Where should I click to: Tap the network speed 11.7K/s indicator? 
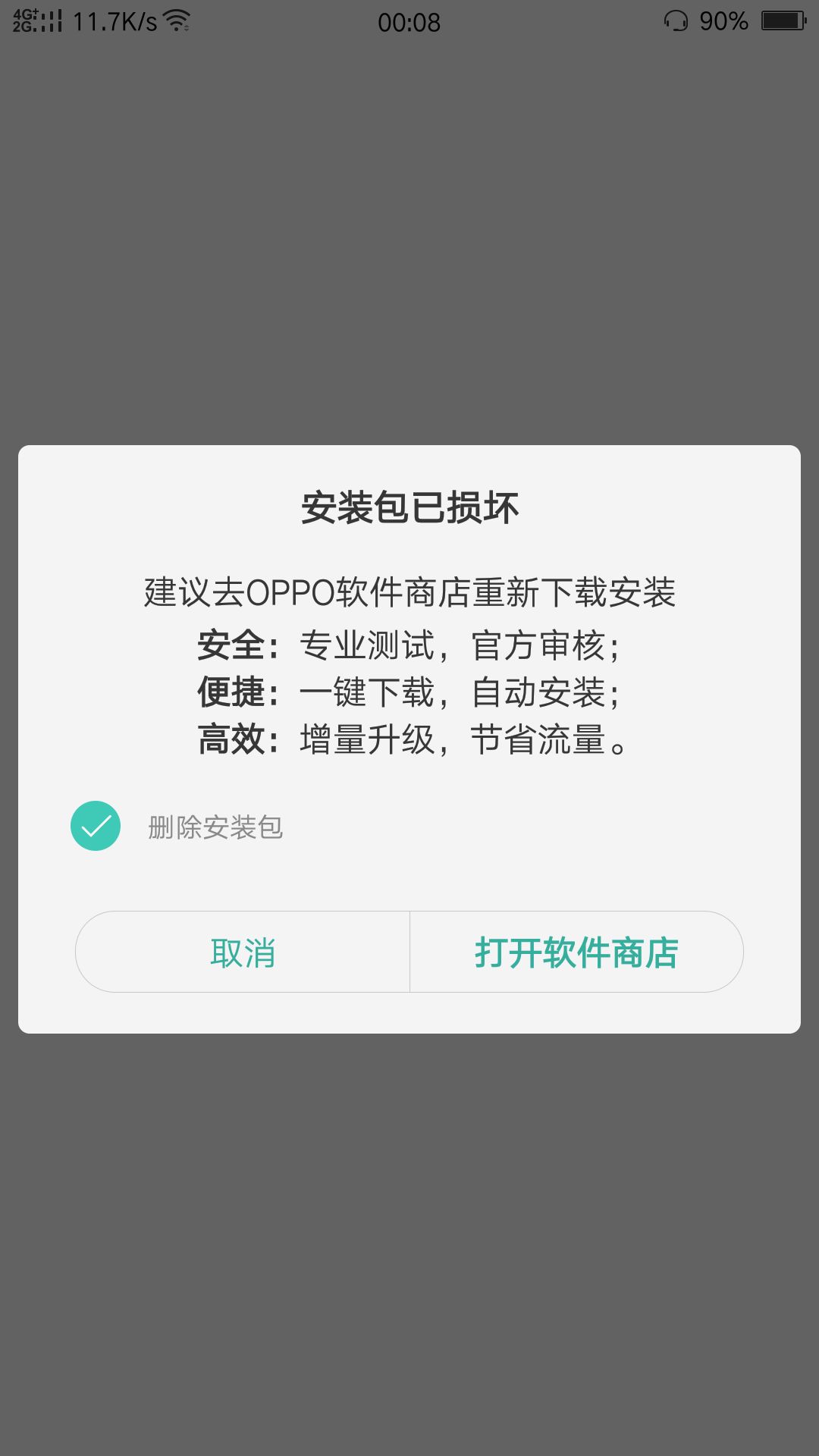(114, 22)
